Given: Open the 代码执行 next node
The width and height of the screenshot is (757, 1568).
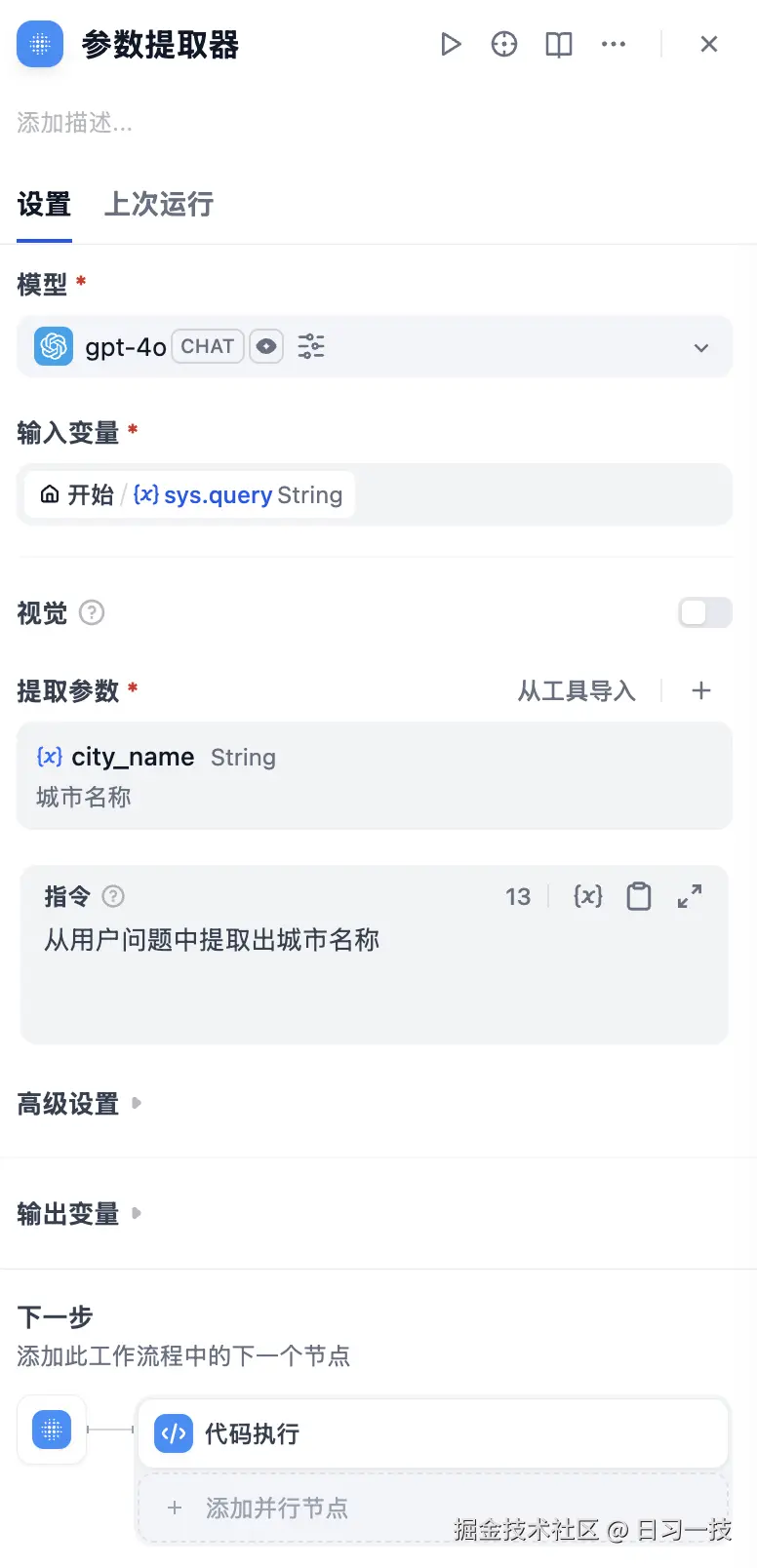Looking at the screenshot, I should pos(433,1433).
